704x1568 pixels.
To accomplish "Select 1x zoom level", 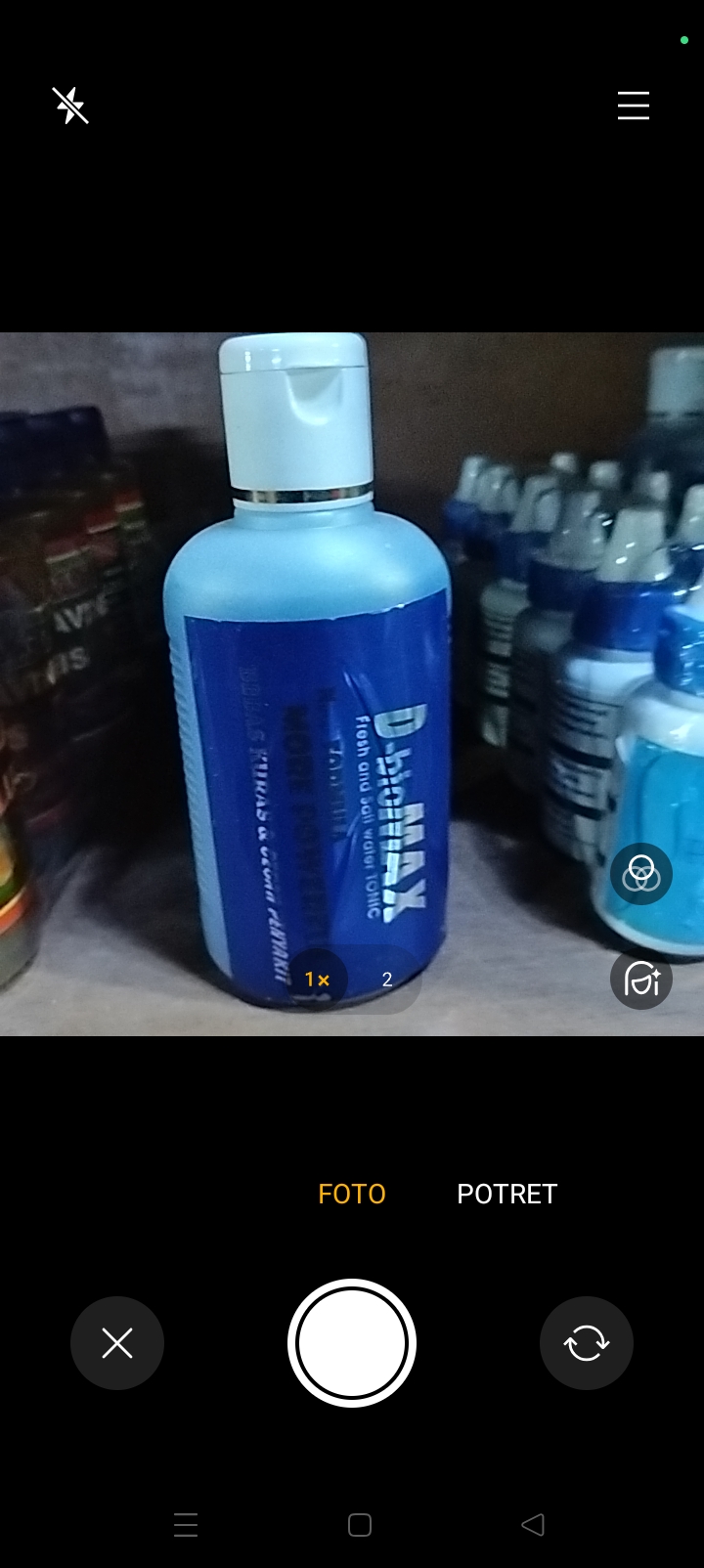I will click(317, 979).
